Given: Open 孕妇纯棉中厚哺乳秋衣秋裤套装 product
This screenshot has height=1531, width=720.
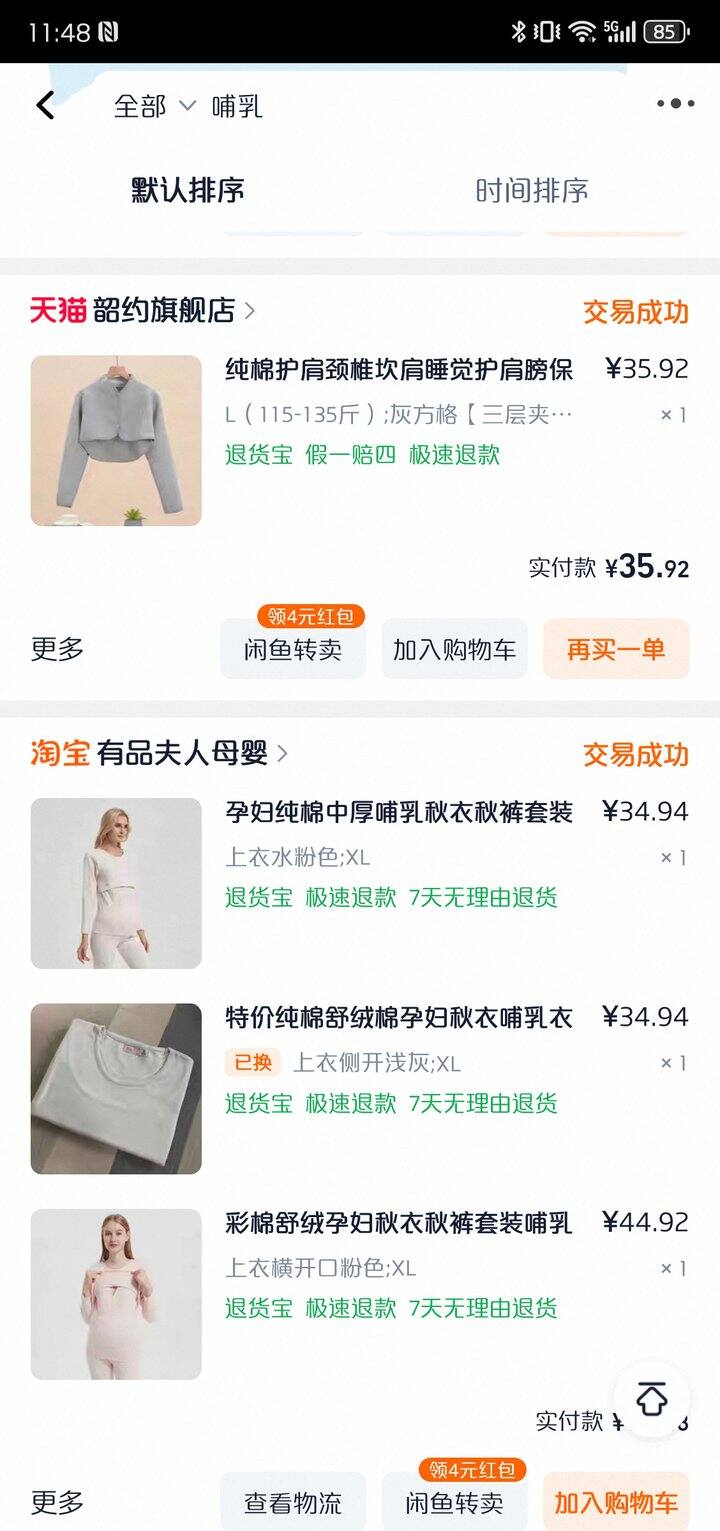Looking at the screenshot, I should (x=399, y=812).
